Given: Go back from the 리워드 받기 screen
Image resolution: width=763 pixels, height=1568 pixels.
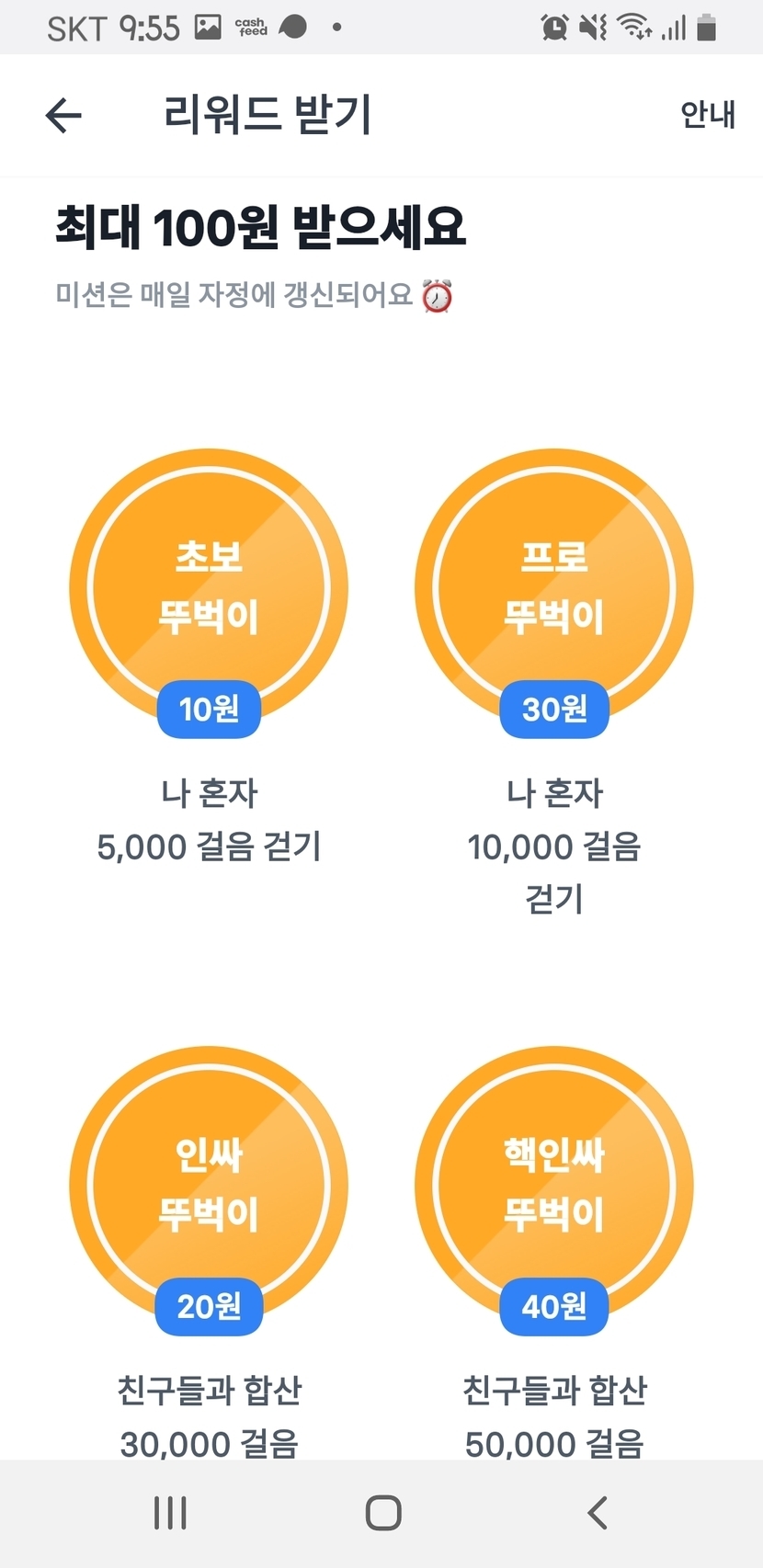Looking at the screenshot, I should [x=63, y=116].
